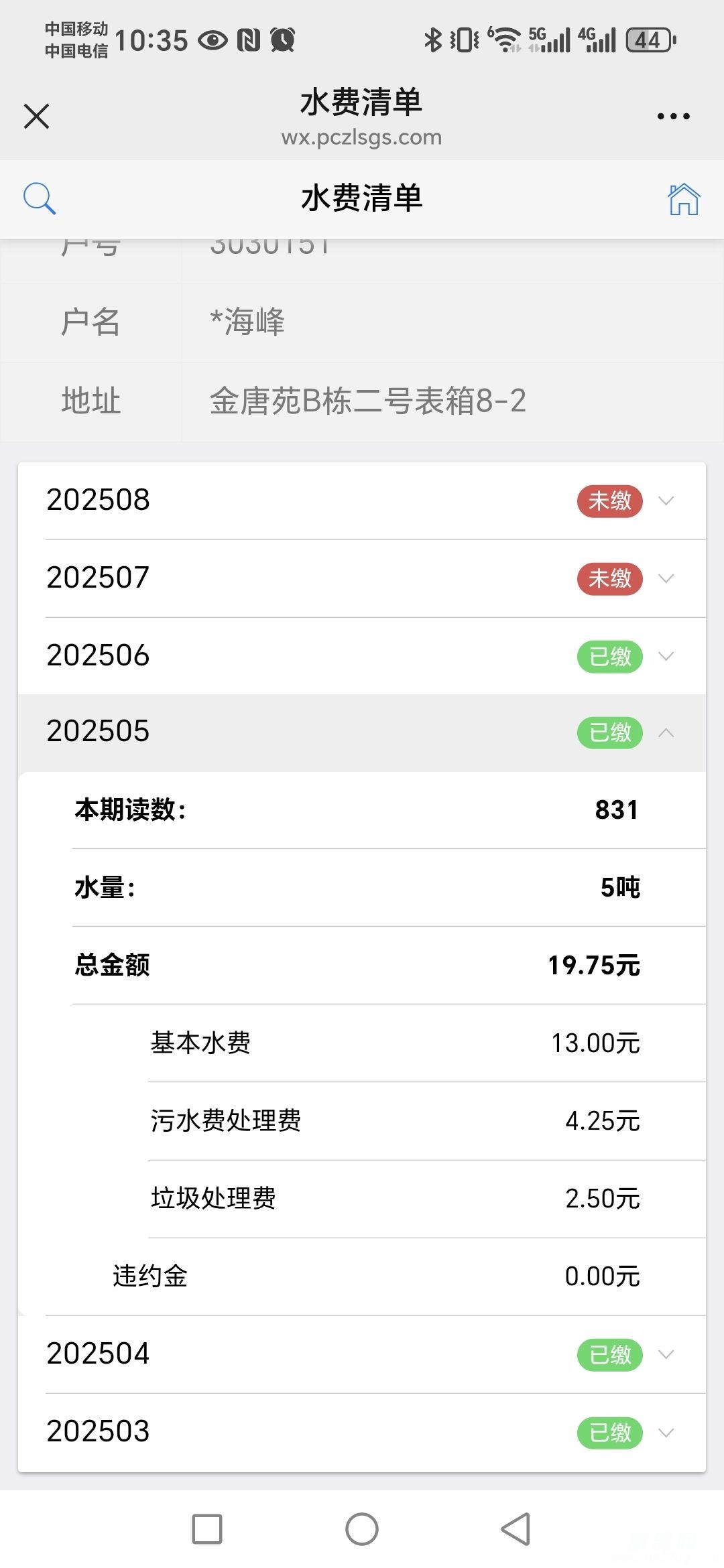The height and width of the screenshot is (1568, 724).
Task: Close the water bill webpage
Action: coord(37,116)
